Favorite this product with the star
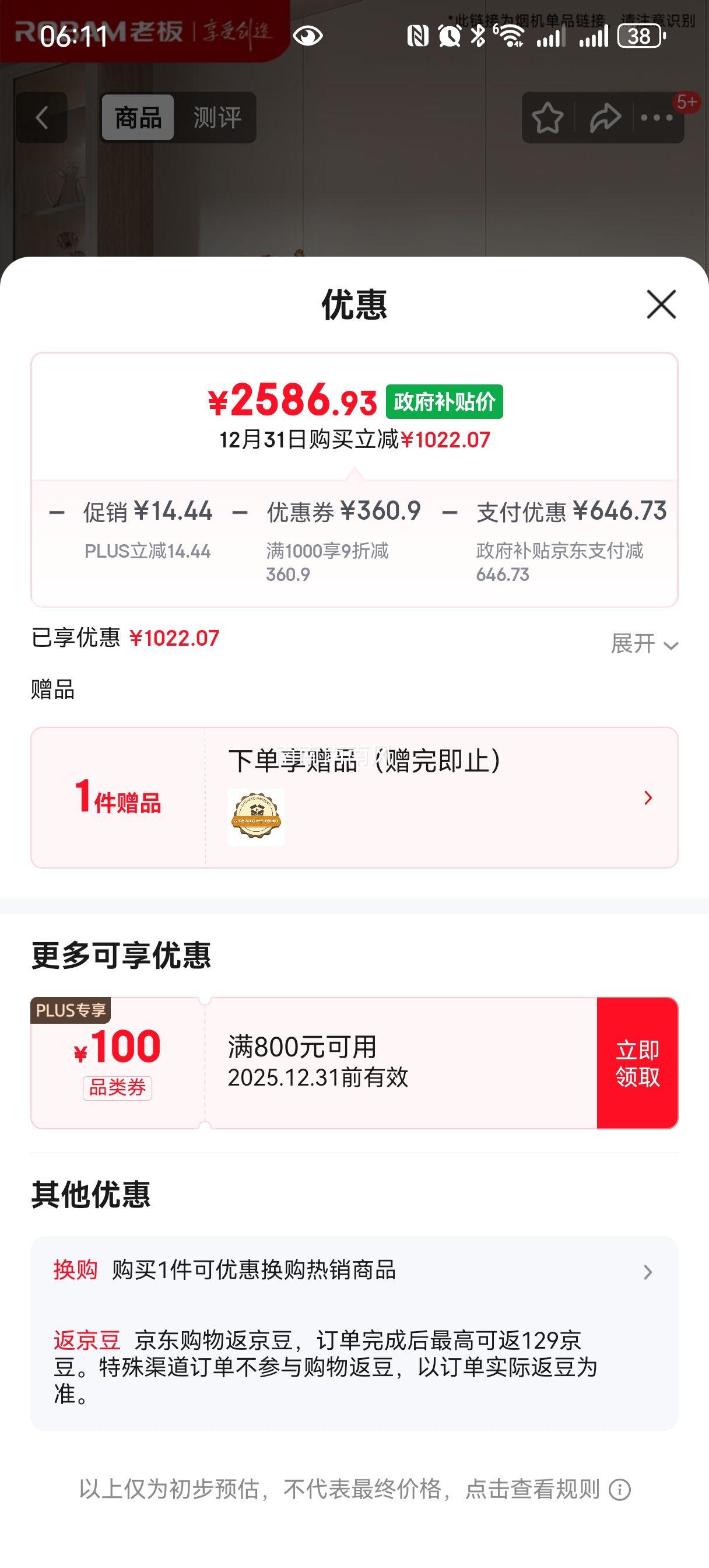 [547, 117]
